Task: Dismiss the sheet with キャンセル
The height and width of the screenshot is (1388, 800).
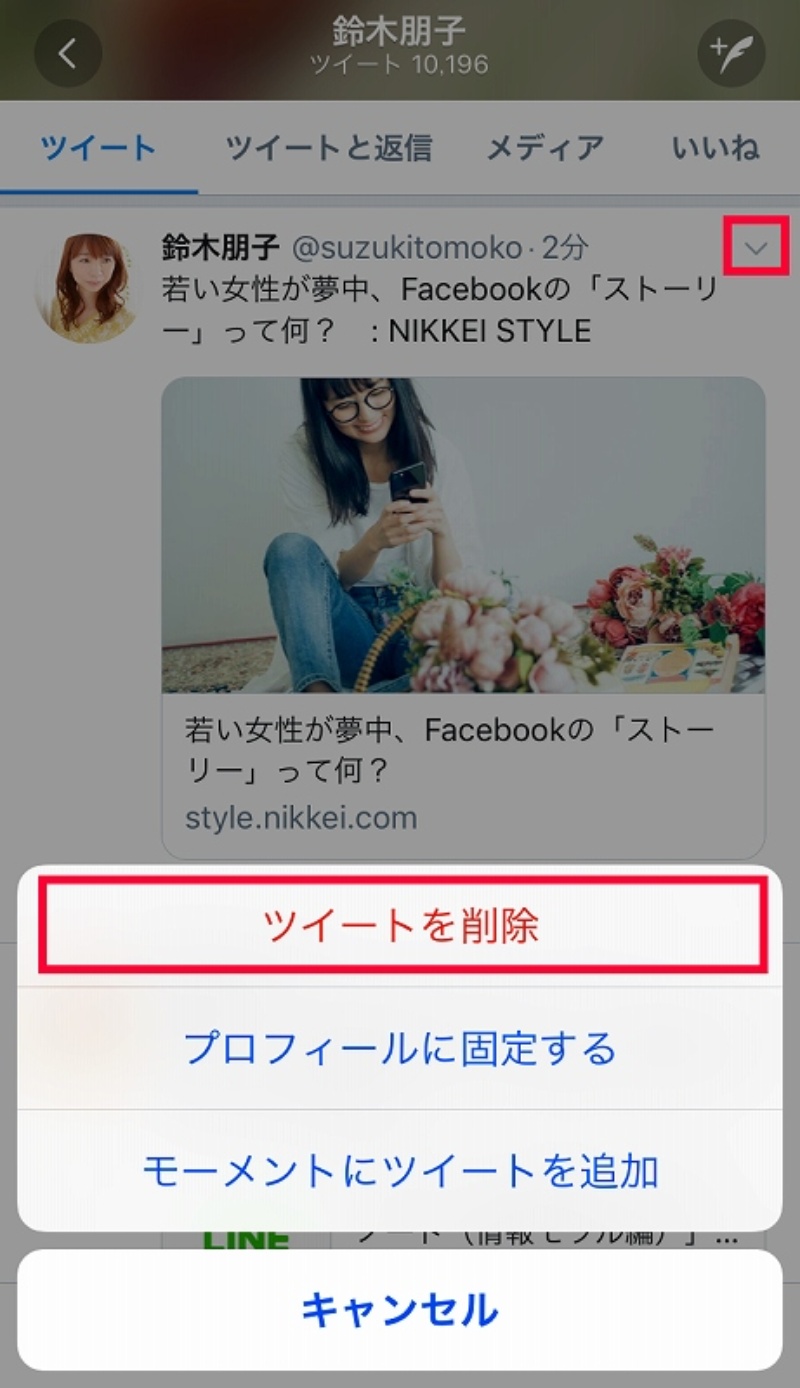Action: click(x=400, y=1309)
